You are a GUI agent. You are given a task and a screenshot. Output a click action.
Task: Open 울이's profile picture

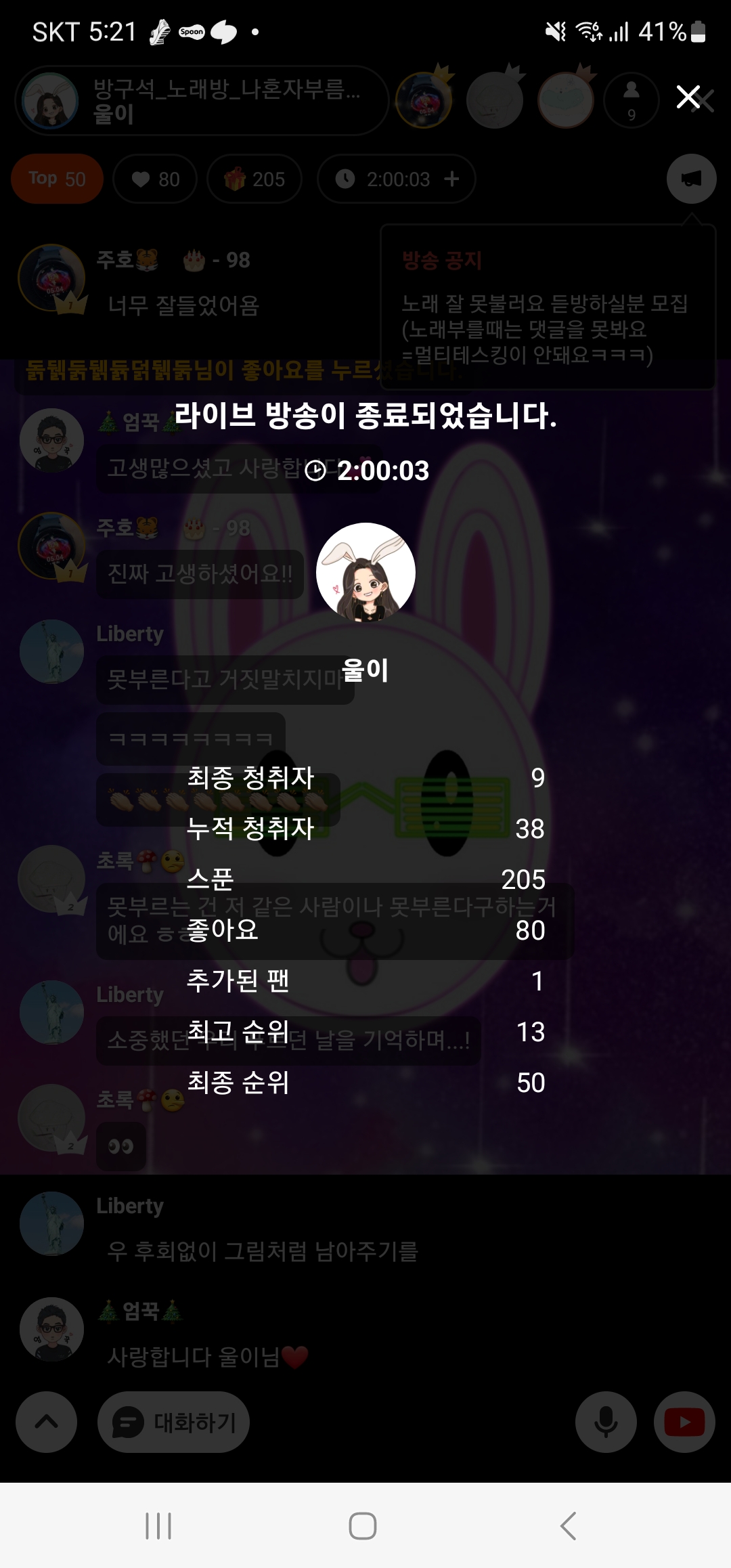pyautogui.click(x=365, y=572)
